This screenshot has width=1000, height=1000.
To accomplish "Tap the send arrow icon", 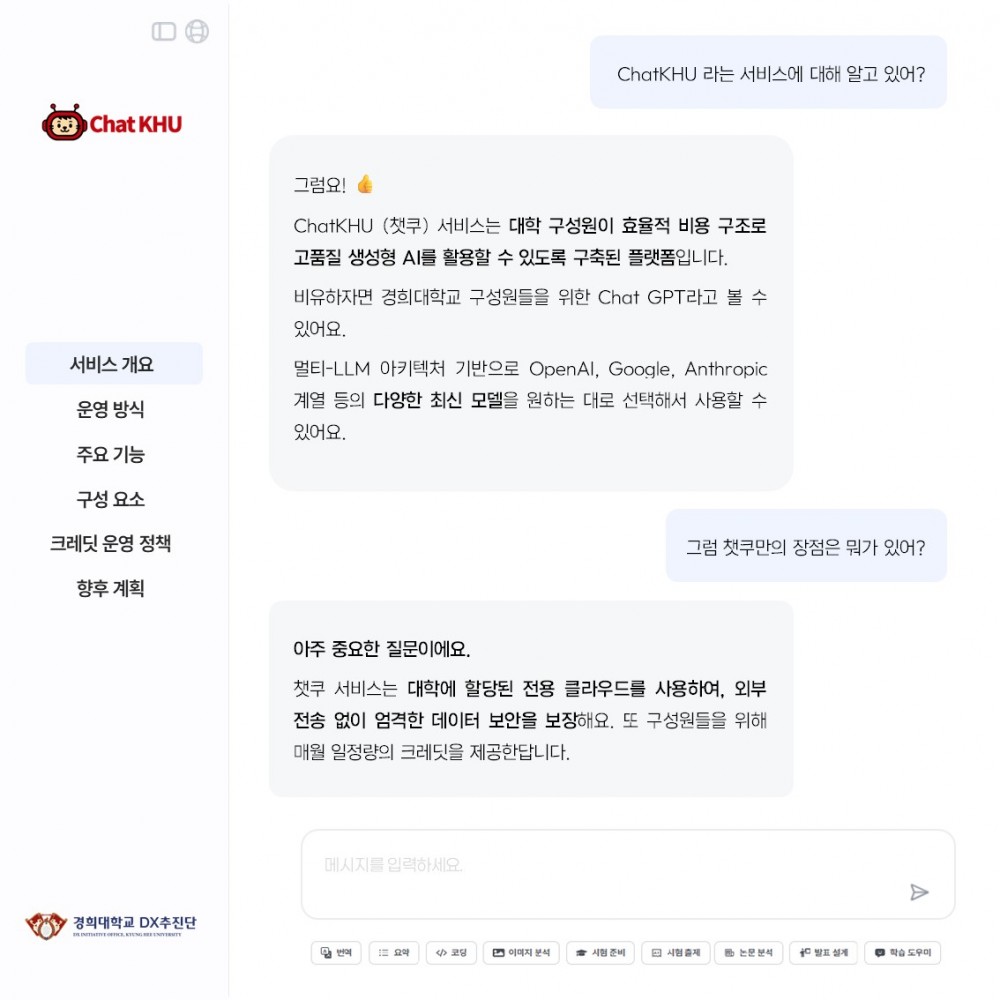I will 919,892.
